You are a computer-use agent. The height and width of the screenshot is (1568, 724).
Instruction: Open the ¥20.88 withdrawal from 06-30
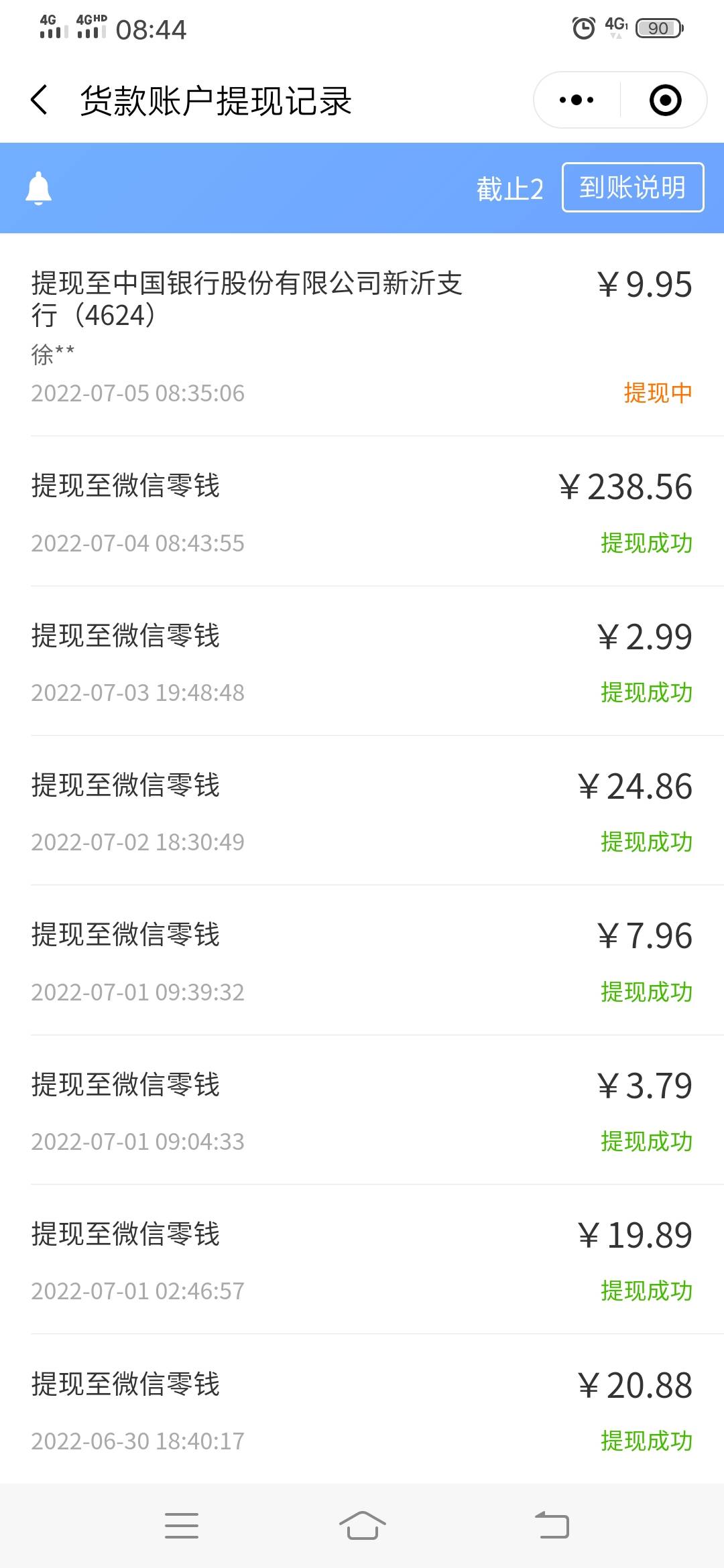362,1409
